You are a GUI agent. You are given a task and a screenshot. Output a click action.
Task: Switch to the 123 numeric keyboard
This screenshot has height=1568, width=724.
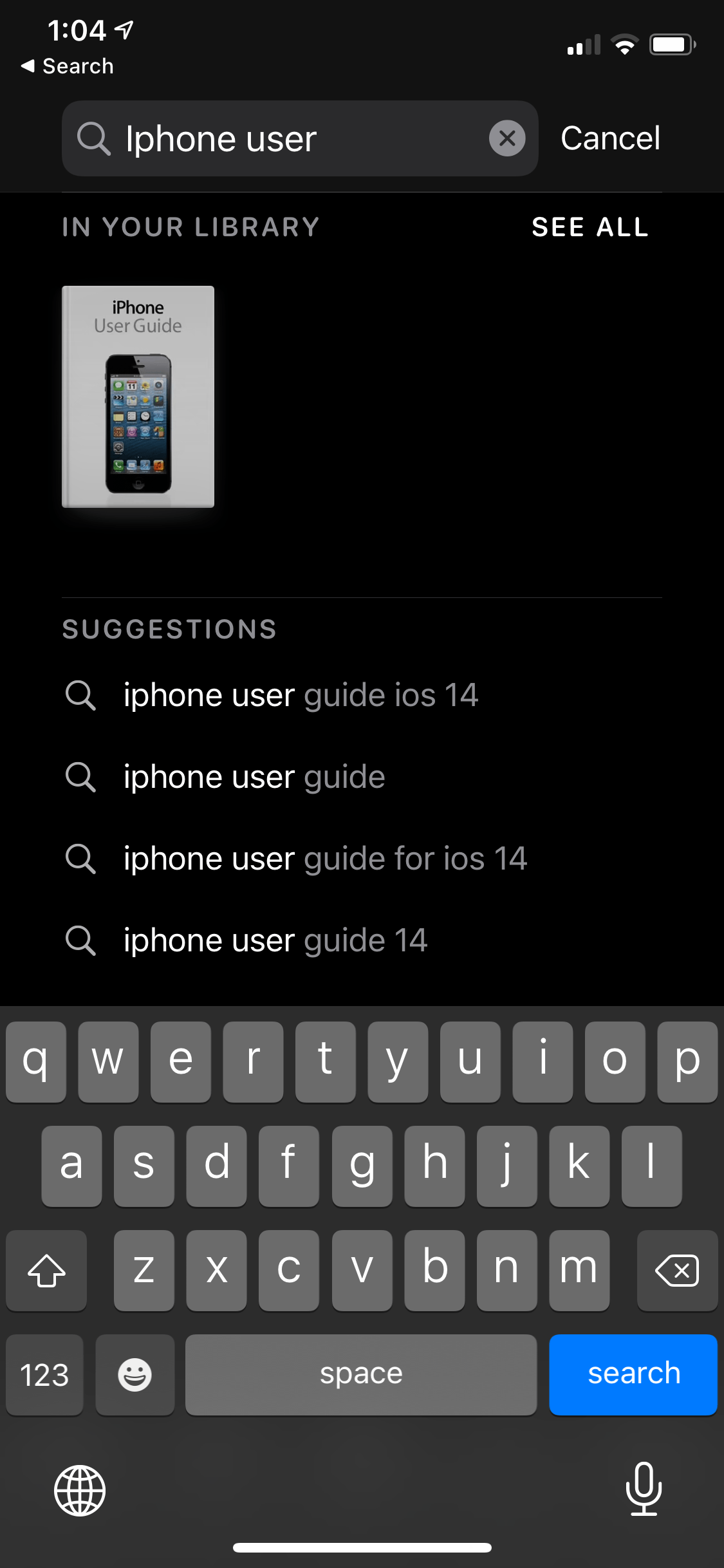(44, 1374)
